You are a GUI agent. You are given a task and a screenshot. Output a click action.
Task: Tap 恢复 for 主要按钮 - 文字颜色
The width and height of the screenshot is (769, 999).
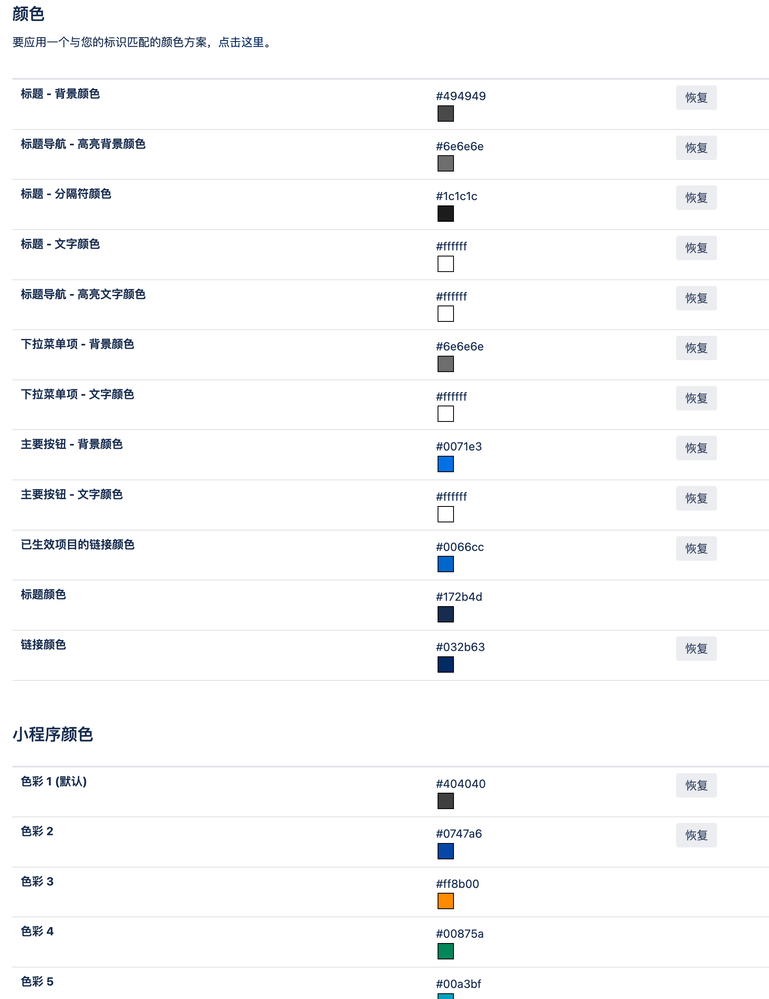tap(696, 498)
